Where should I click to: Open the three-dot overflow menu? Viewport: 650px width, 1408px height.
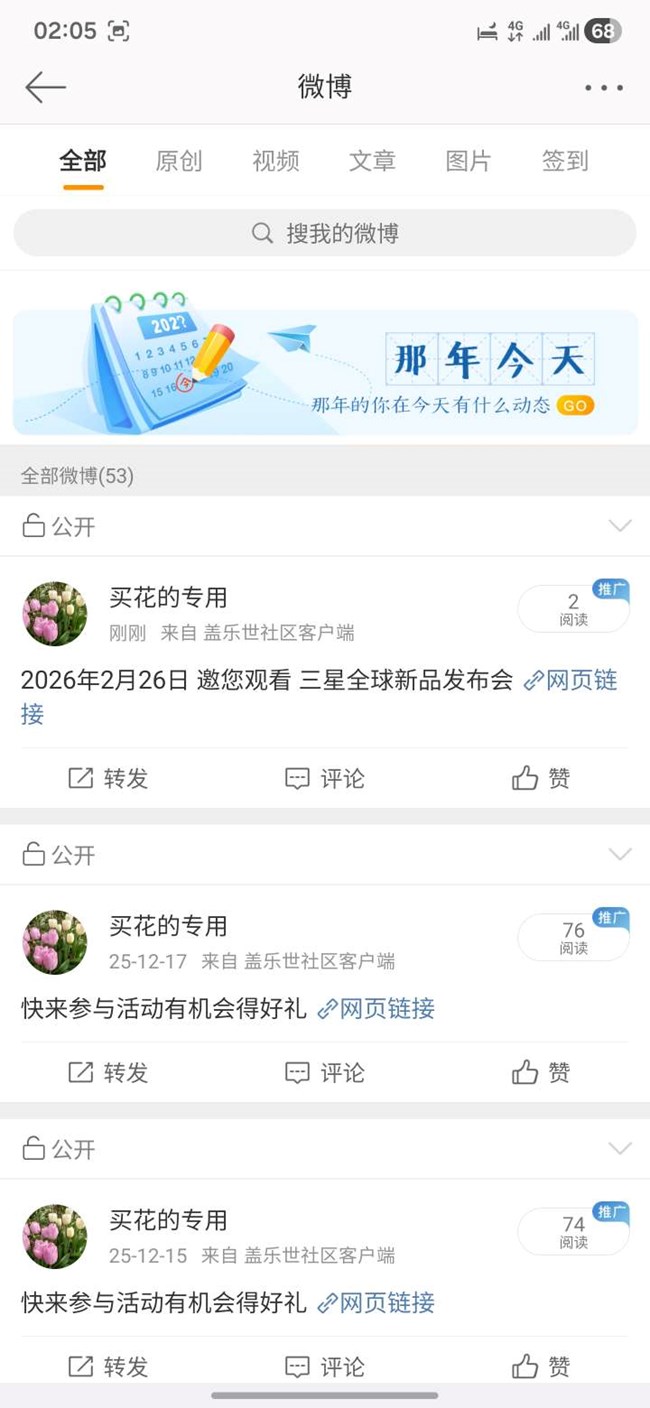pyautogui.click(x=604, y=88)
